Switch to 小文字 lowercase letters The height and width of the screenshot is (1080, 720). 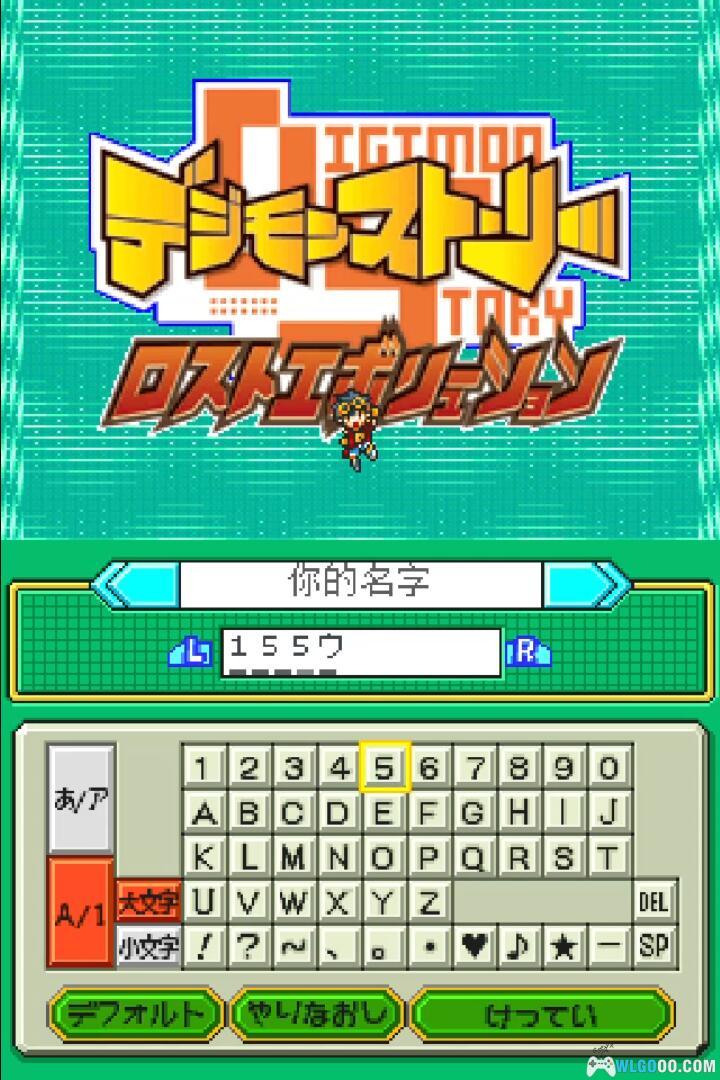click(148, 945)
